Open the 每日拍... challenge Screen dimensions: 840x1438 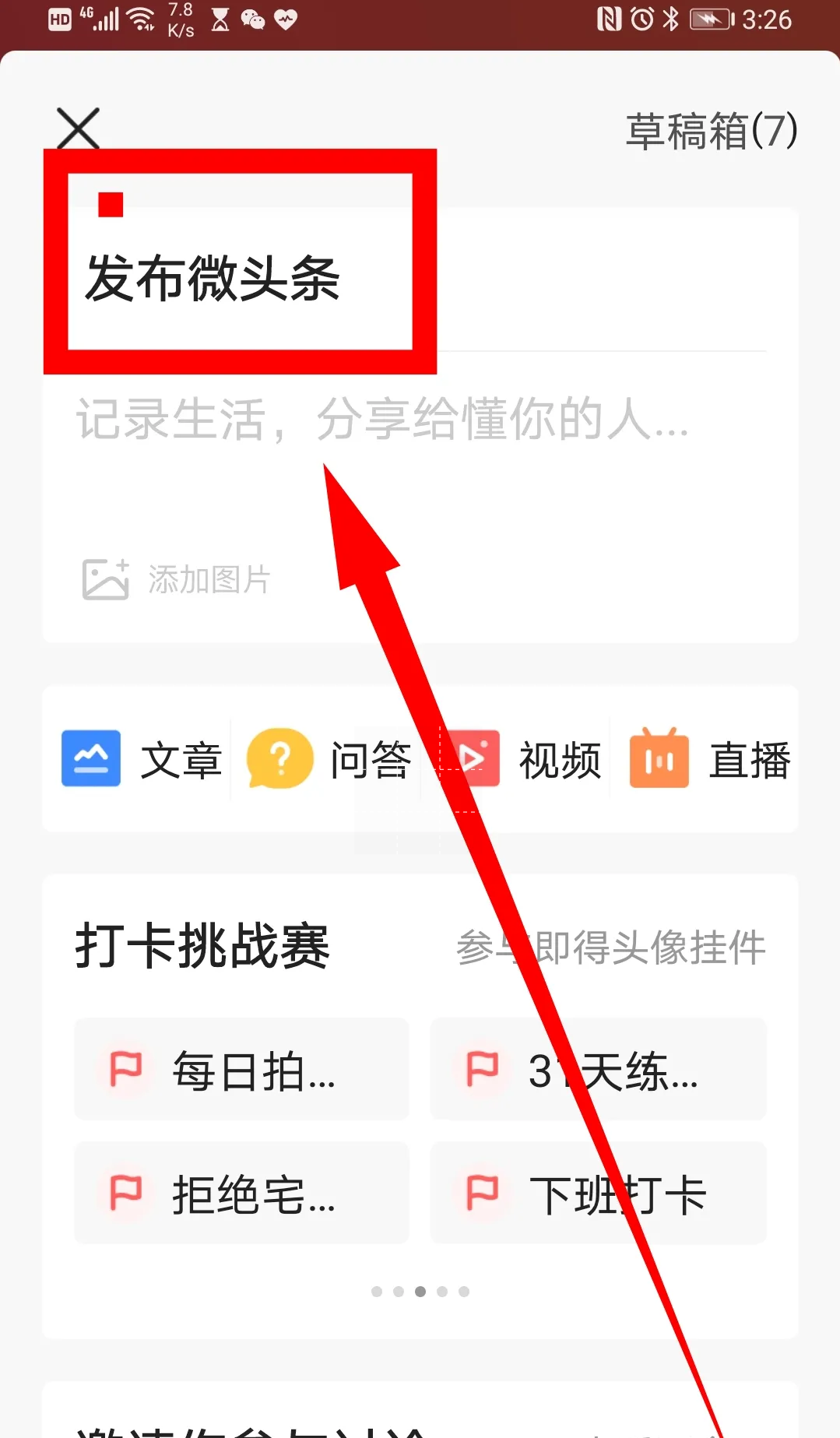point(241,1069)
